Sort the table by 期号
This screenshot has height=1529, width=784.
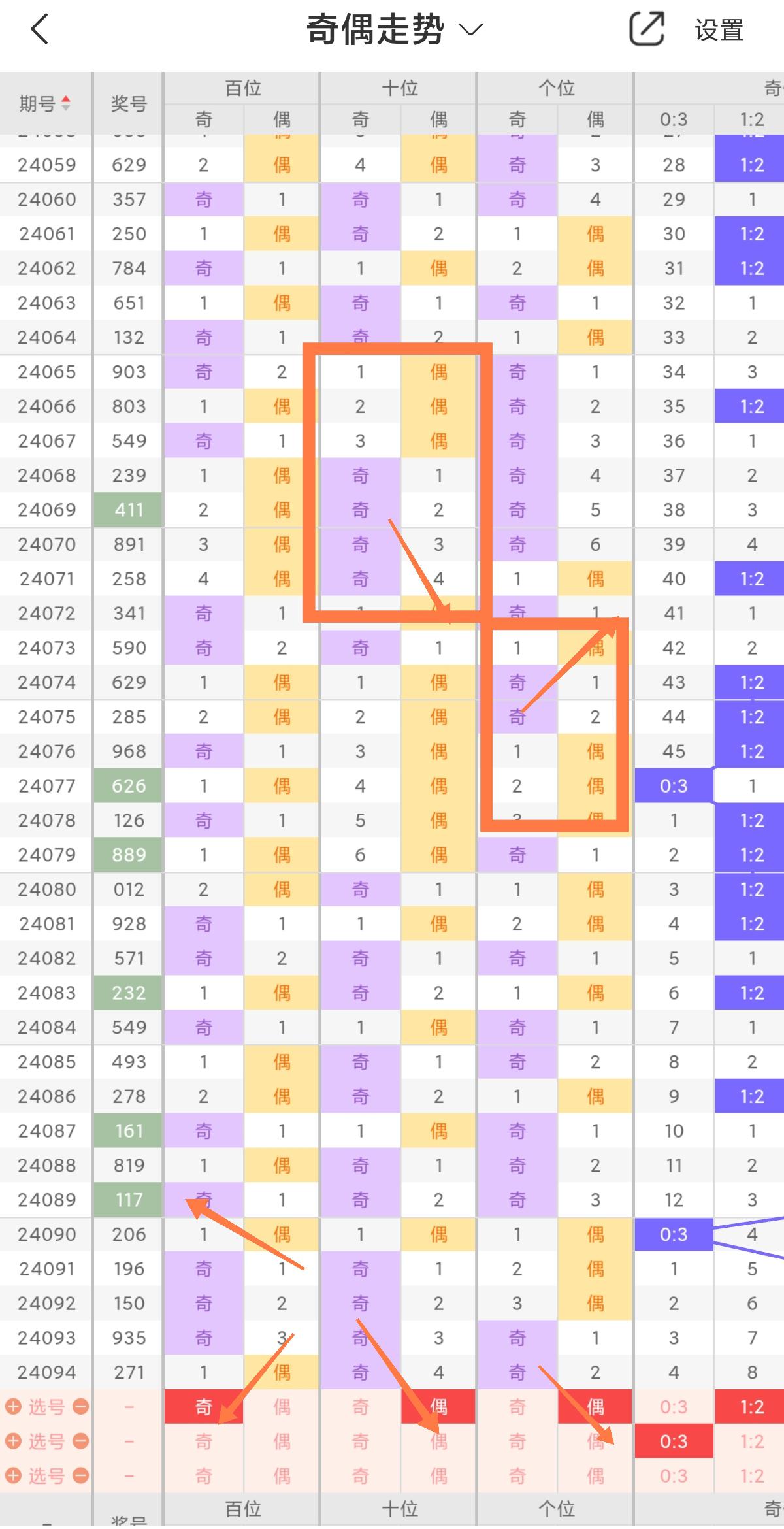[x=45, y=103]
